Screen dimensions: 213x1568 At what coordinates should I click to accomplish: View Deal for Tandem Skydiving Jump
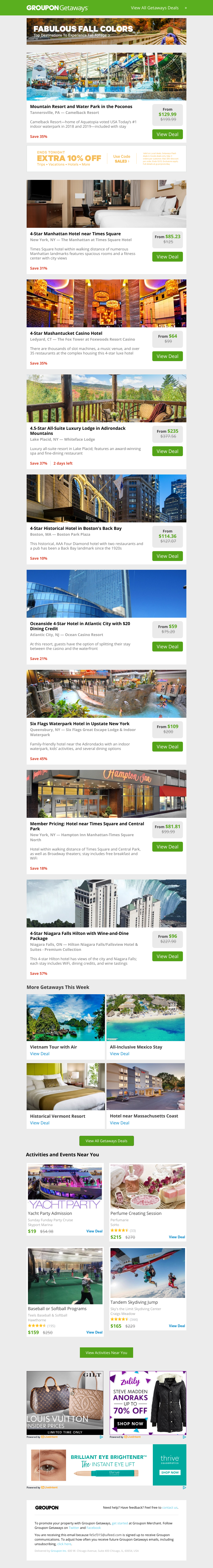177,1326
